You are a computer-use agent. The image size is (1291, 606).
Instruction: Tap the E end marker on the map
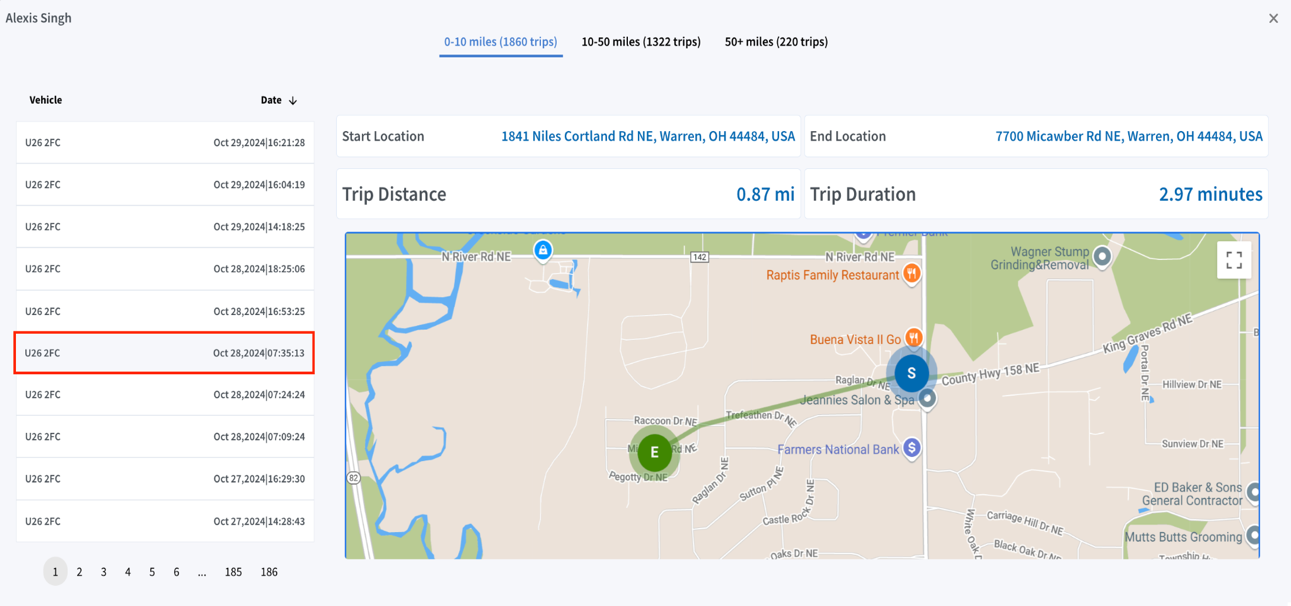655,452
